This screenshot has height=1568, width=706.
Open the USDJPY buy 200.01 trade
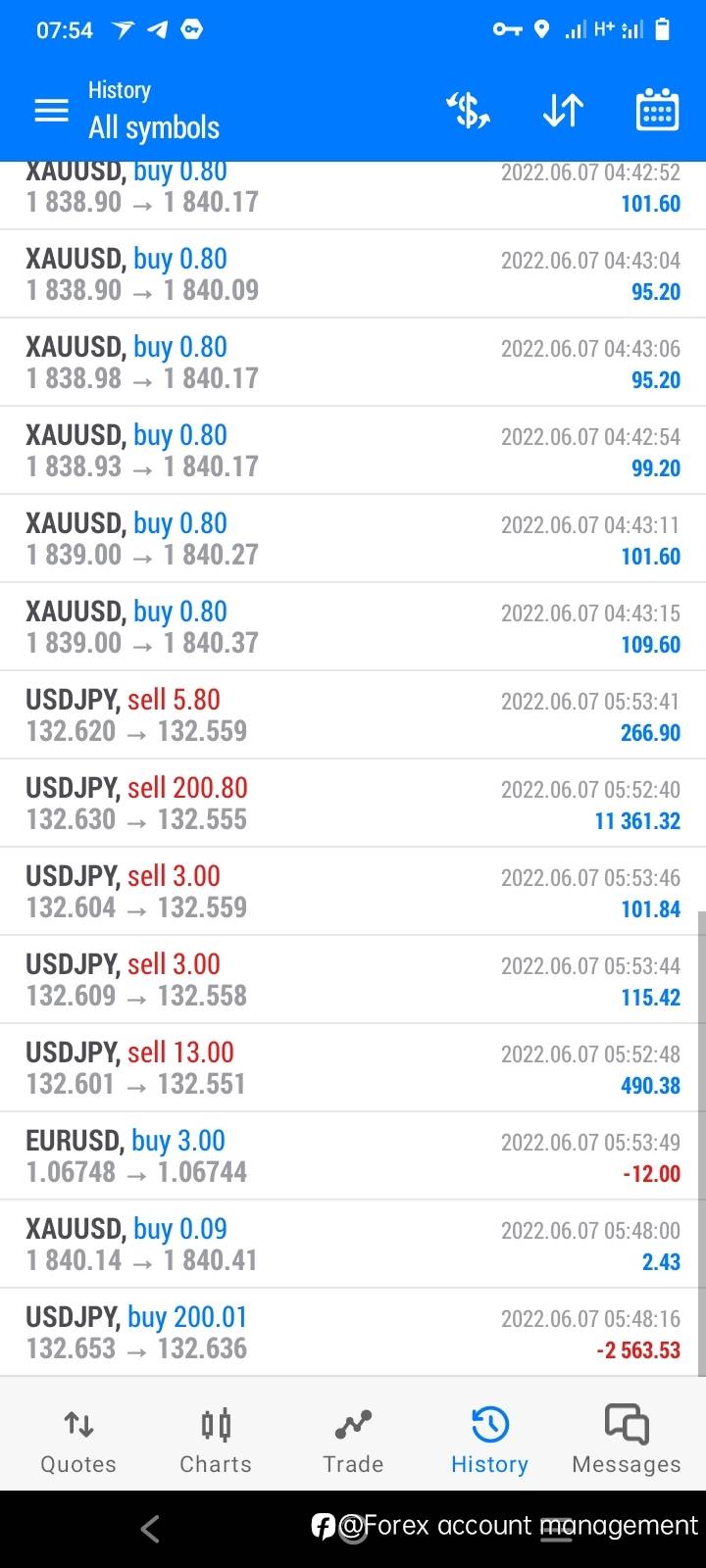tap(353, 1332)
